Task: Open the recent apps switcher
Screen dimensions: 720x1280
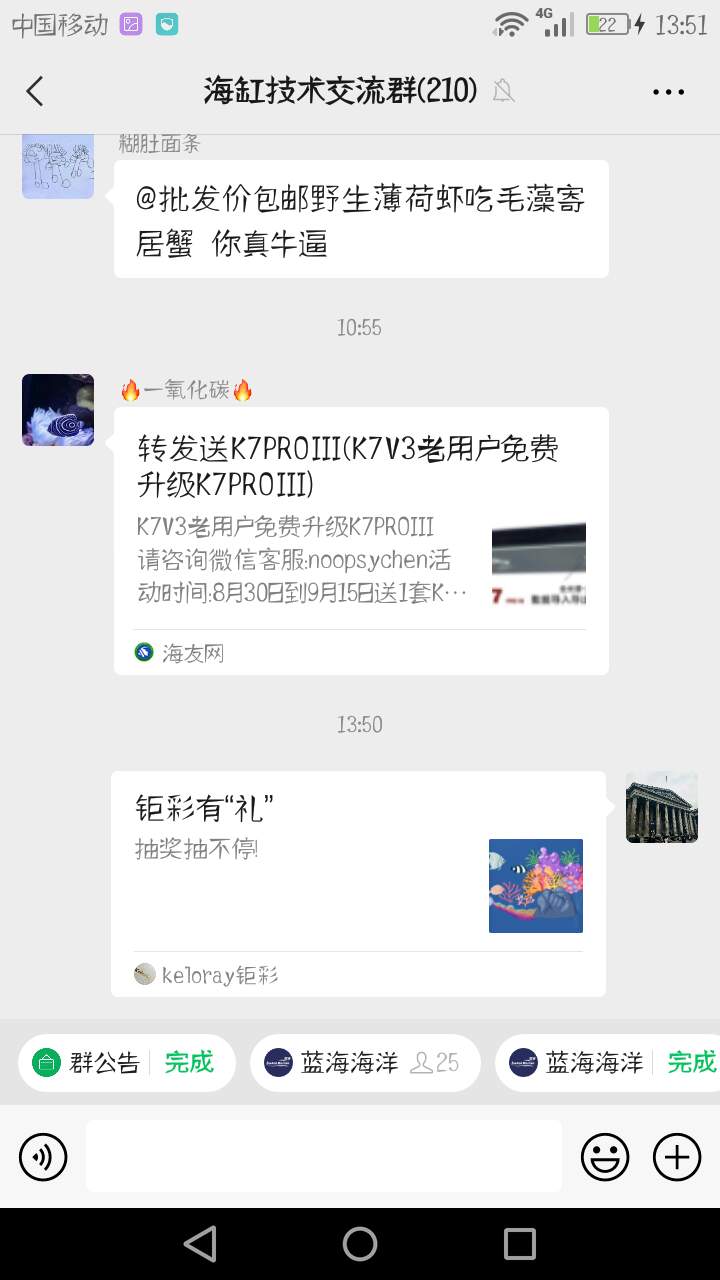Action: pos(520,1244)
